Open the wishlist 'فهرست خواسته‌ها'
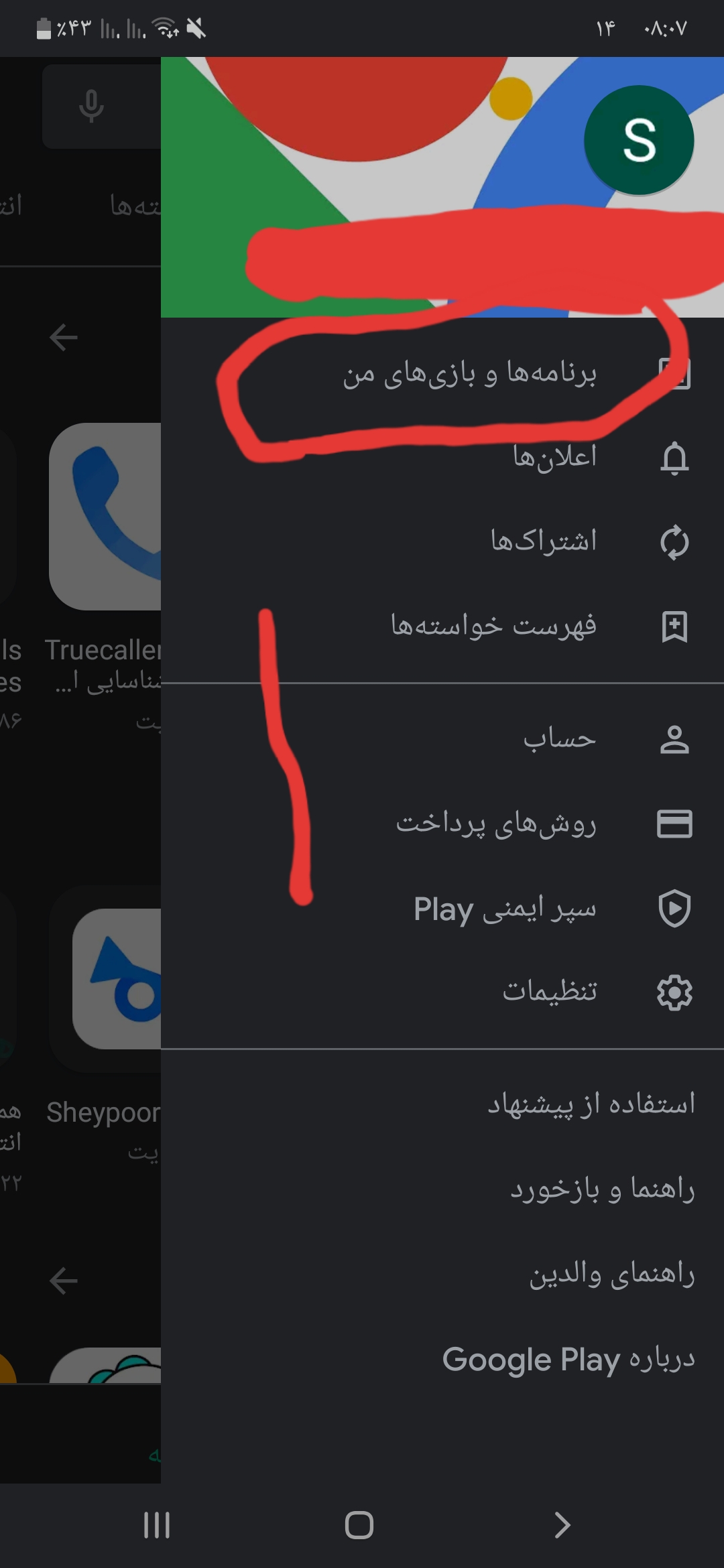Screen dimensions: 724x1568 [x=493, y=627]
